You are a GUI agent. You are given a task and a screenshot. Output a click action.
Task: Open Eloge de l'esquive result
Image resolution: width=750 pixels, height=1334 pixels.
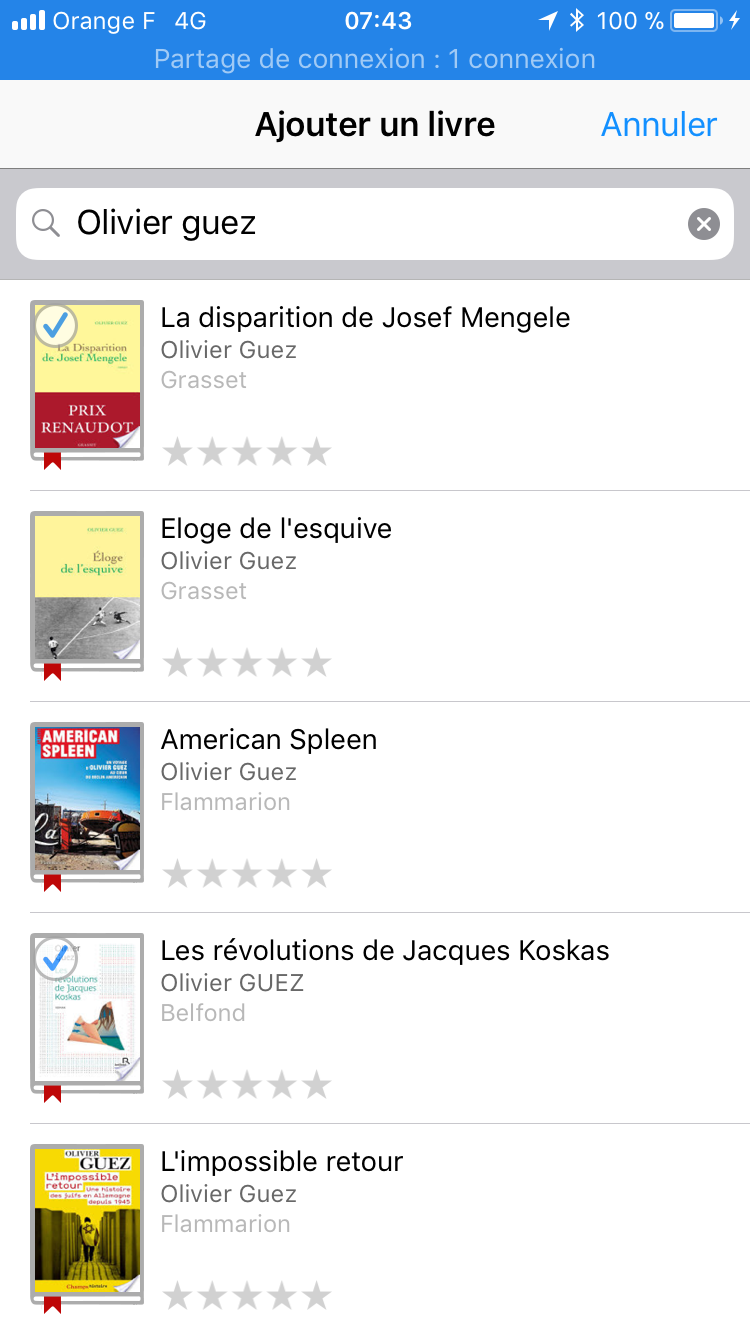[375, 597]
